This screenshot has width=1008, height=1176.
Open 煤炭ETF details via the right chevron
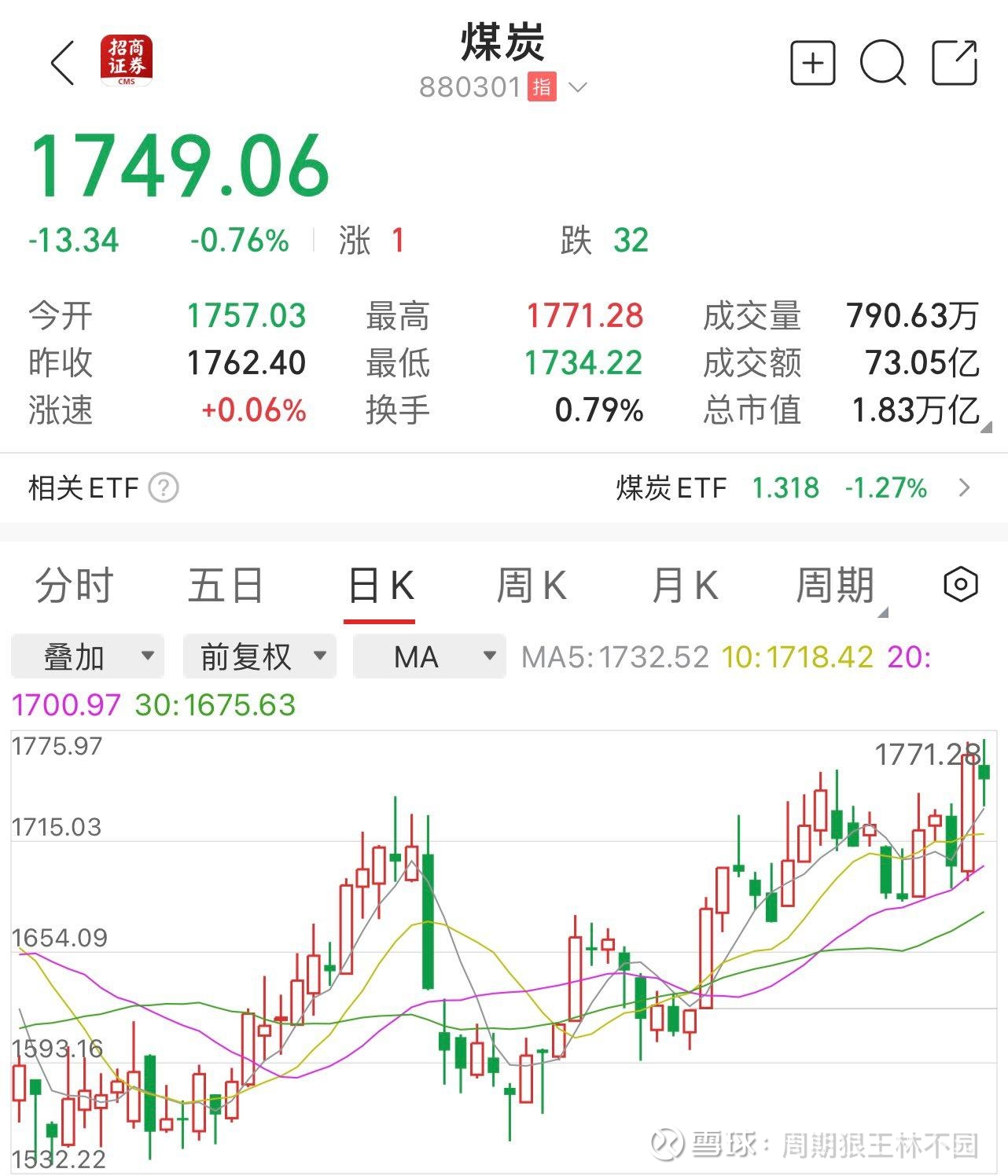[966, 488]
